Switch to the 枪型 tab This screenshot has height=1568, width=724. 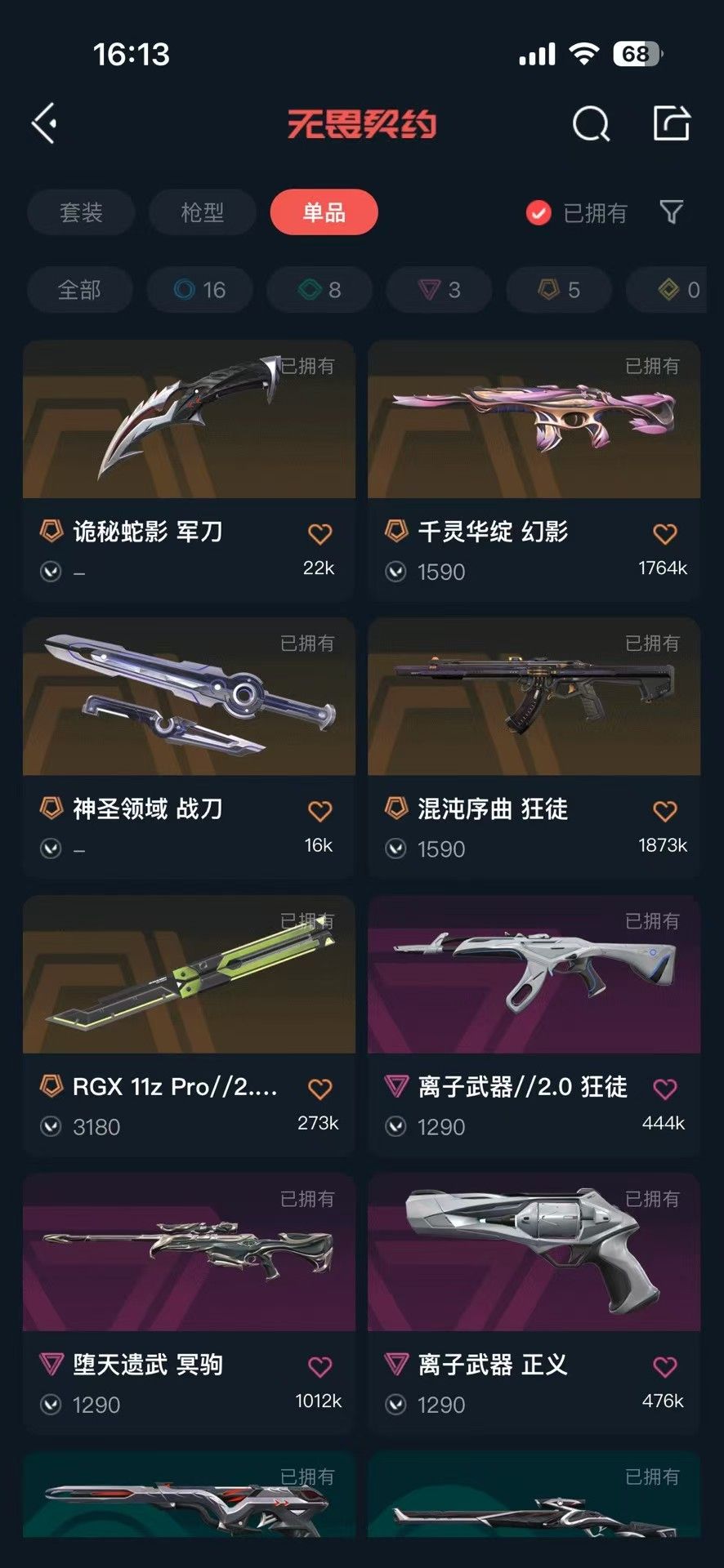coord(202,212)
